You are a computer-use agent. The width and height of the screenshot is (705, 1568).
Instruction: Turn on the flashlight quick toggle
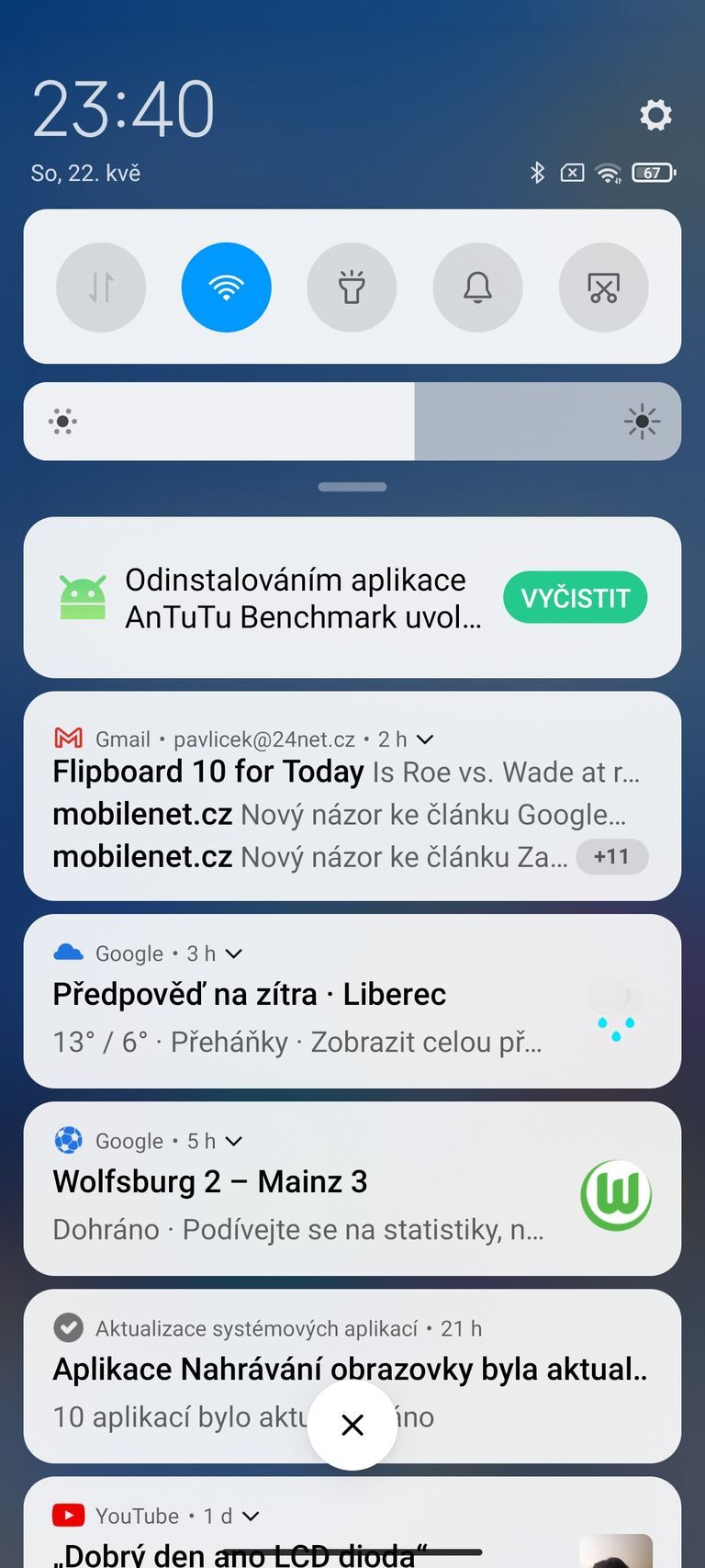pyautogui.click(x=352, y=287)
